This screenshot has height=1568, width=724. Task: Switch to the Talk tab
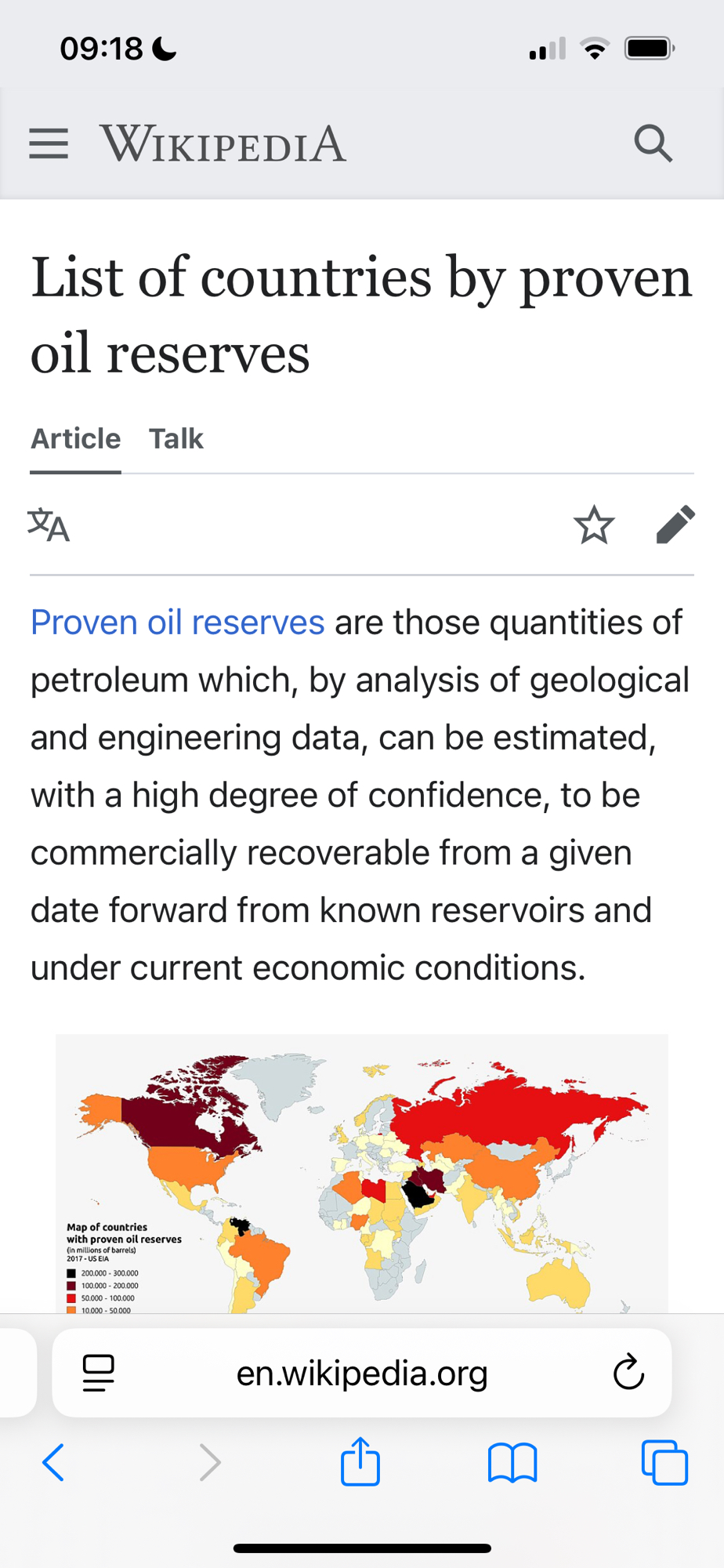pos(176,438)
